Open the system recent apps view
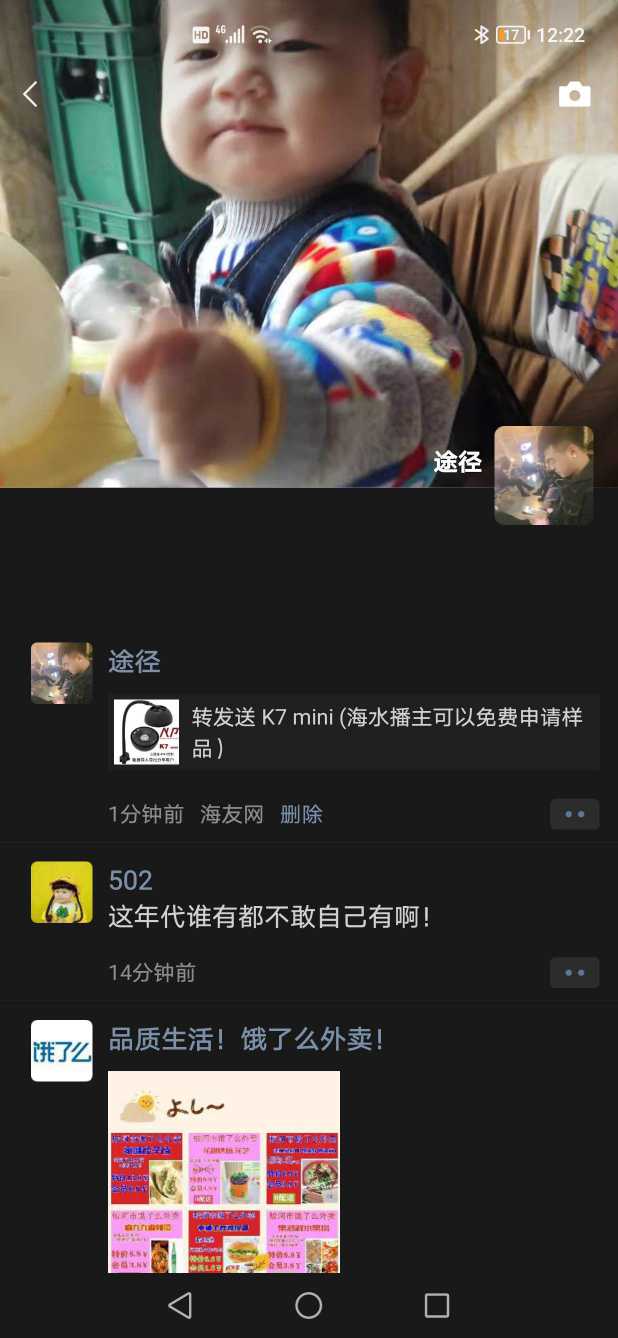This screenshot has height=1338, width=618. 437,1305
